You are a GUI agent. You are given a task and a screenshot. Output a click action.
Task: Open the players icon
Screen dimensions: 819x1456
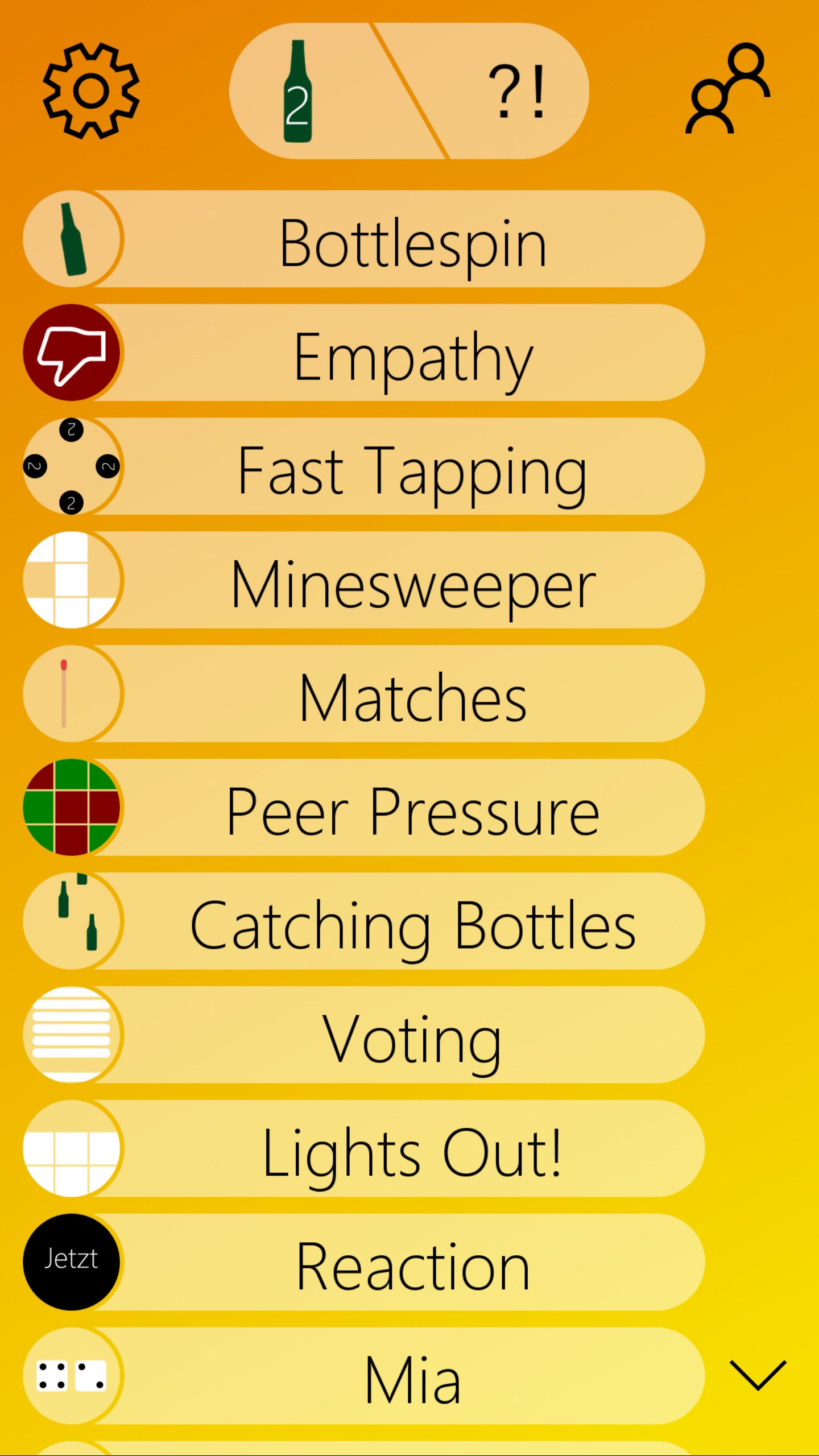[x=729, y=89]
